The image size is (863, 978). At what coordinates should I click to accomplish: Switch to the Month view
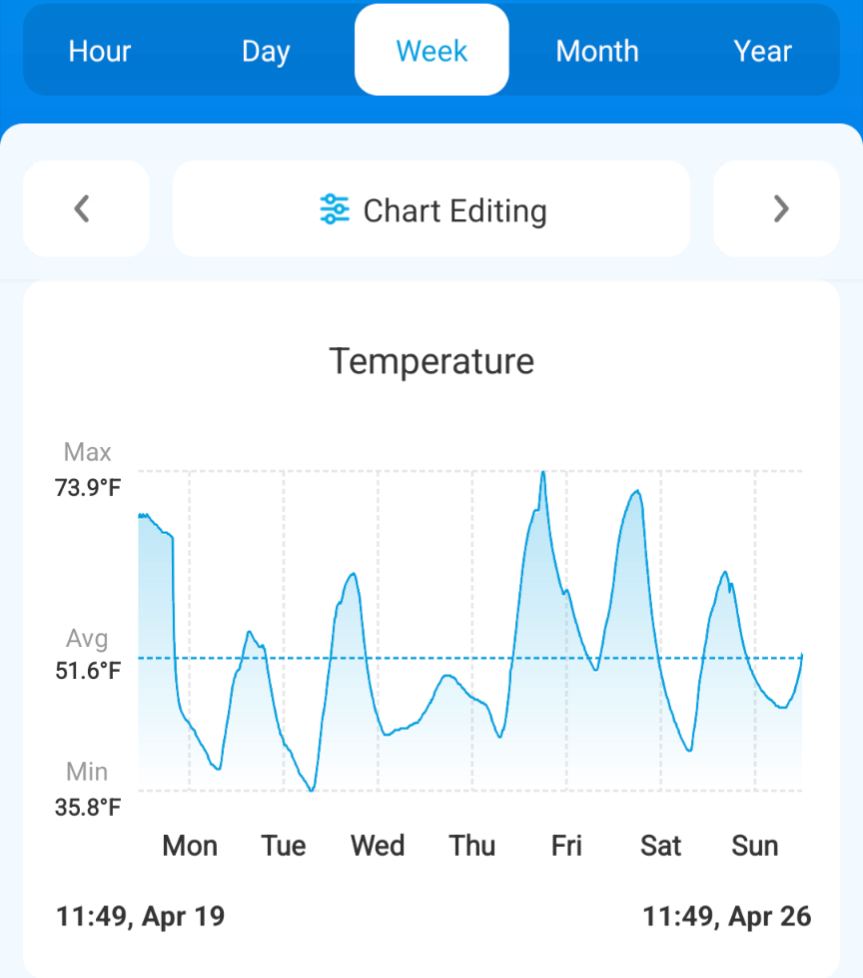click(597, 51)
